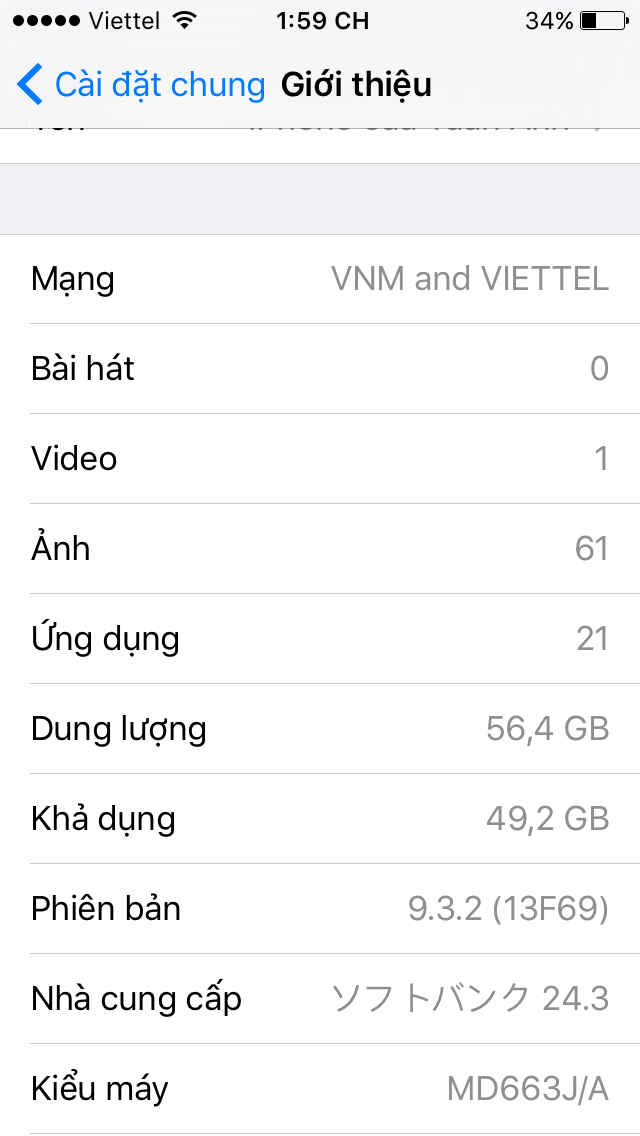Viewport: 640px width, 1136px height.
Task: Tap the Kiểu máy row
Action: coord(320,1089)
